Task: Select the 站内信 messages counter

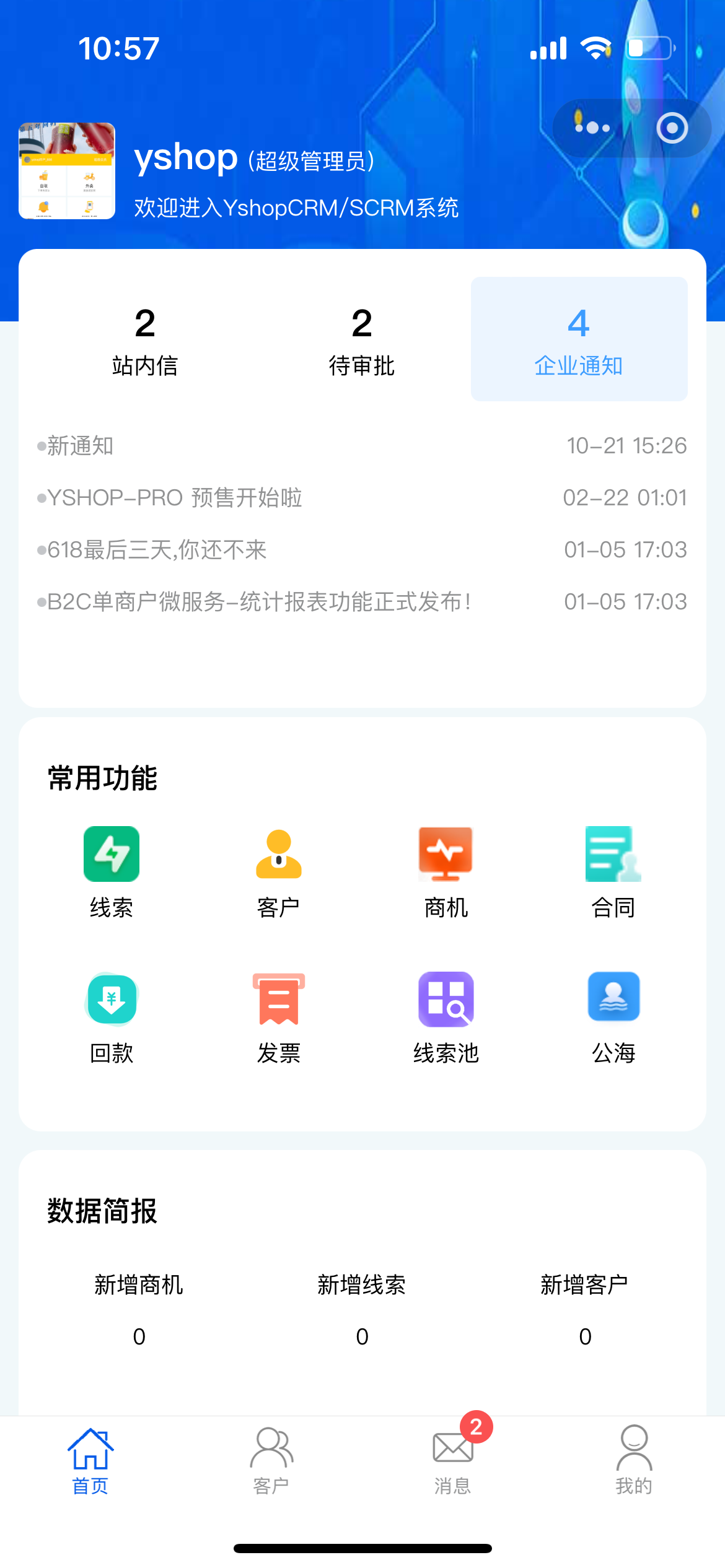Action: coord(145,338)
